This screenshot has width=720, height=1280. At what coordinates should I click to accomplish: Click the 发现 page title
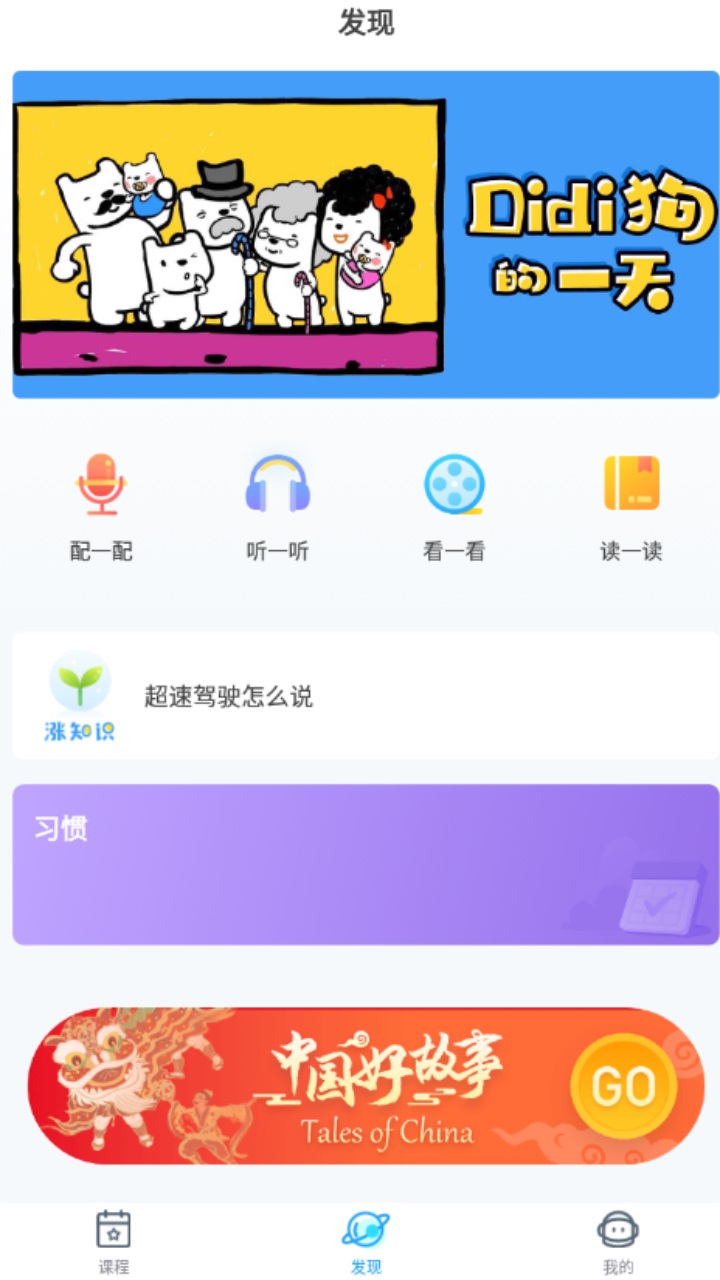pyautogui.click(x=366, y=24)
